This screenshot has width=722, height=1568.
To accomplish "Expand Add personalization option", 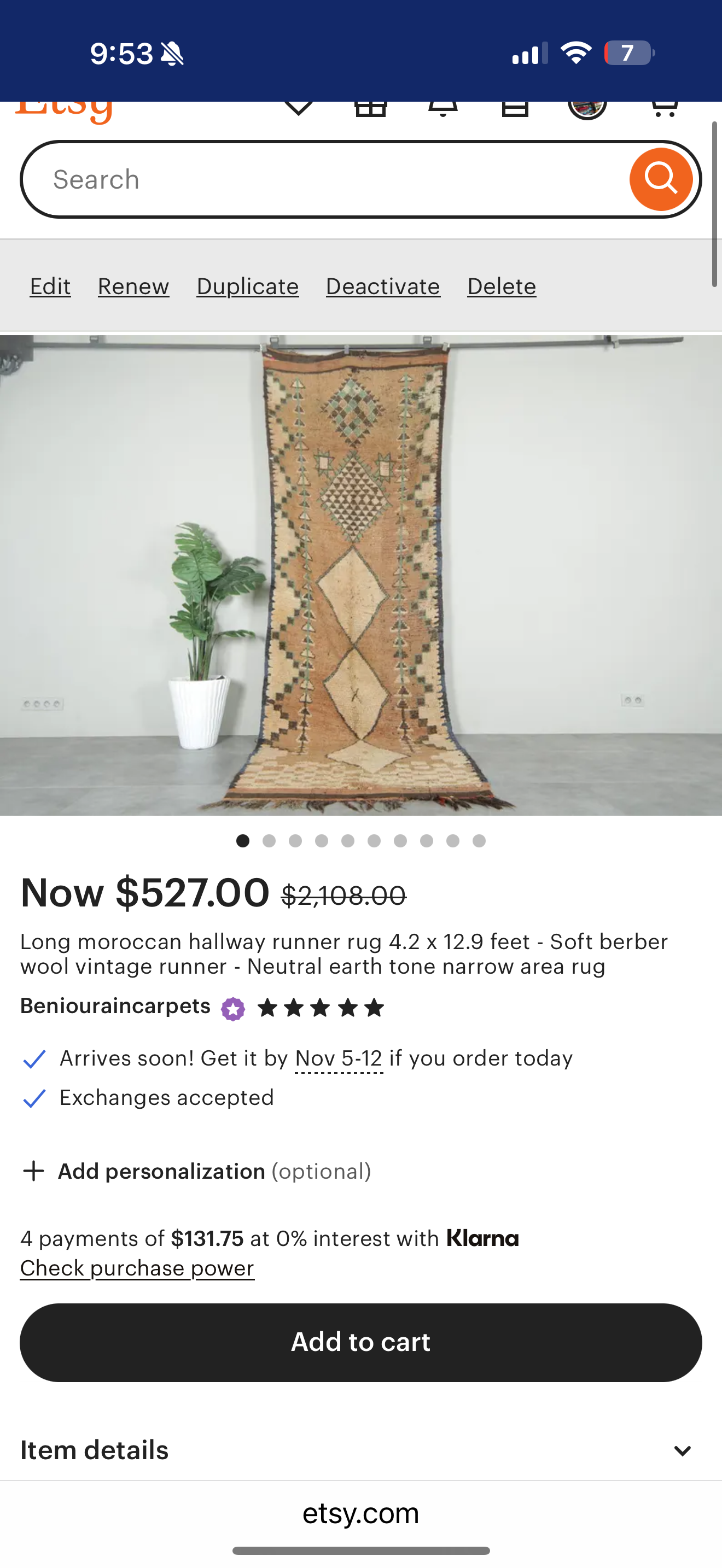I will point(196,1171).
